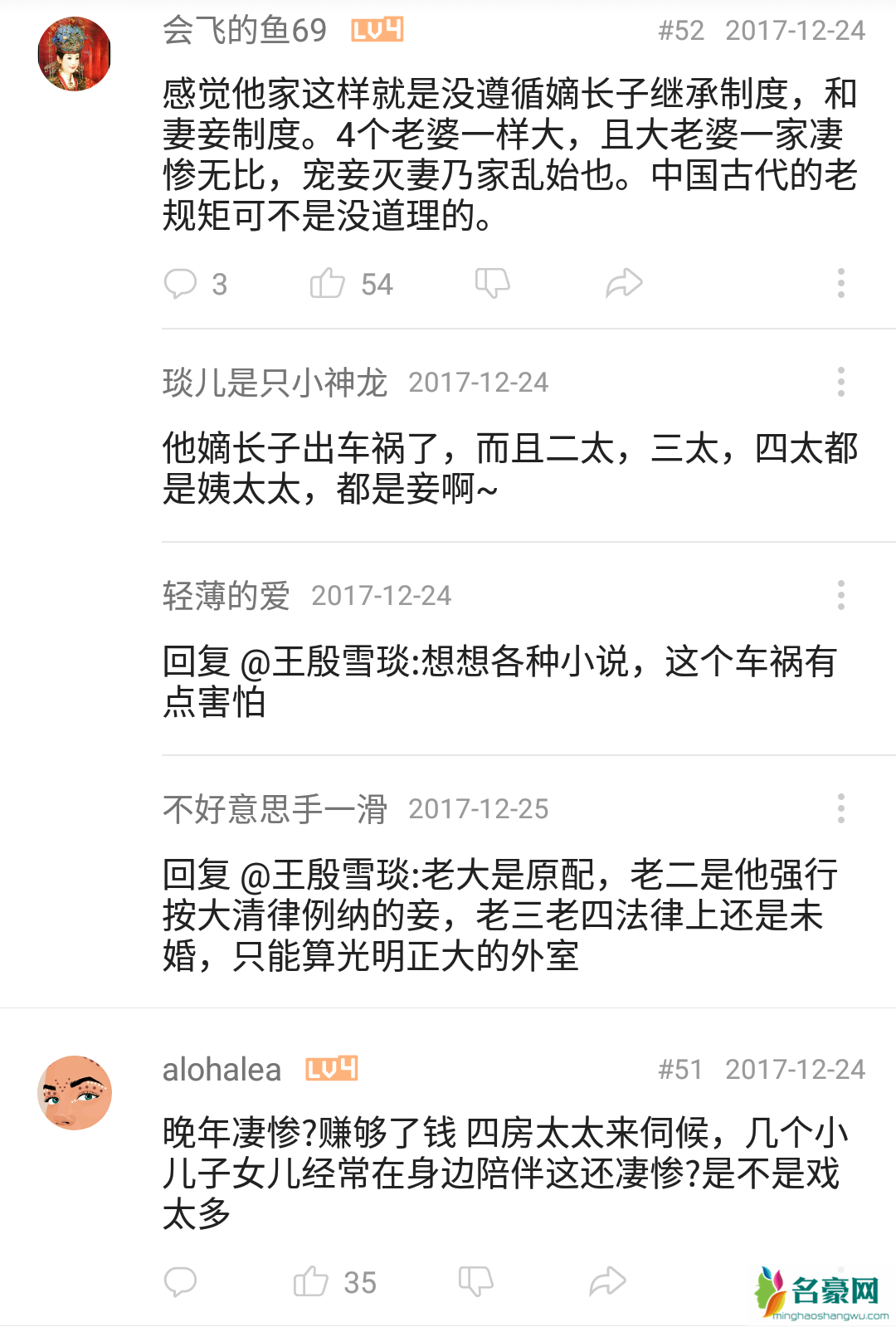Open more options for 会飞的鱼69's comment
The height and width of the screenshot is (1327, 896).
[840, 284]
